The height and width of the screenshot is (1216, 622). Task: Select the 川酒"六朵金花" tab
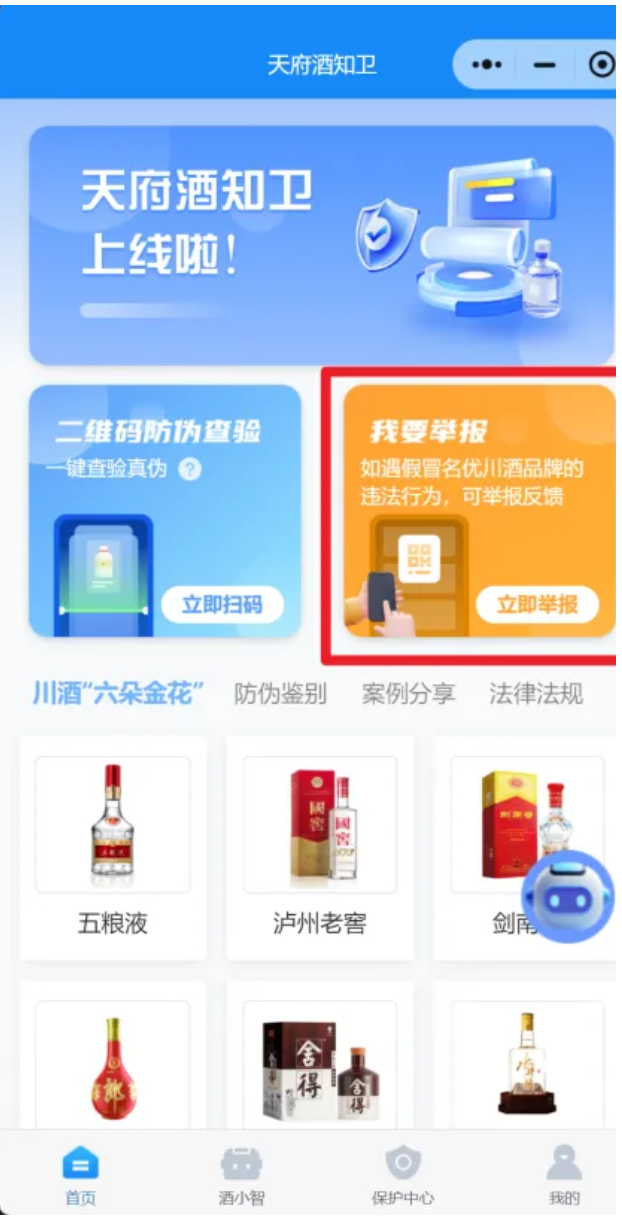[118, 693]
